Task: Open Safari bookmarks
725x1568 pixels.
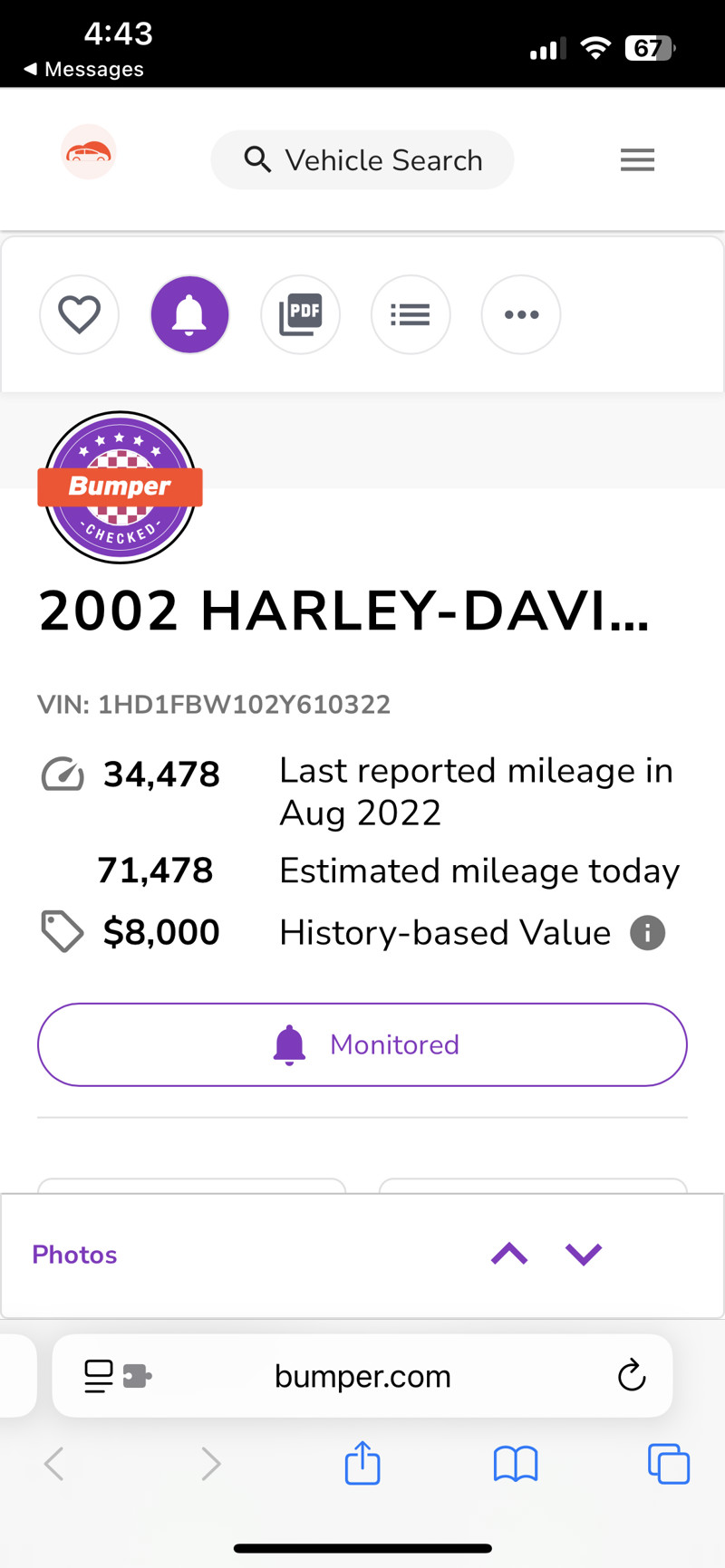Action: pyautogui.click(x=516, y=1463)
